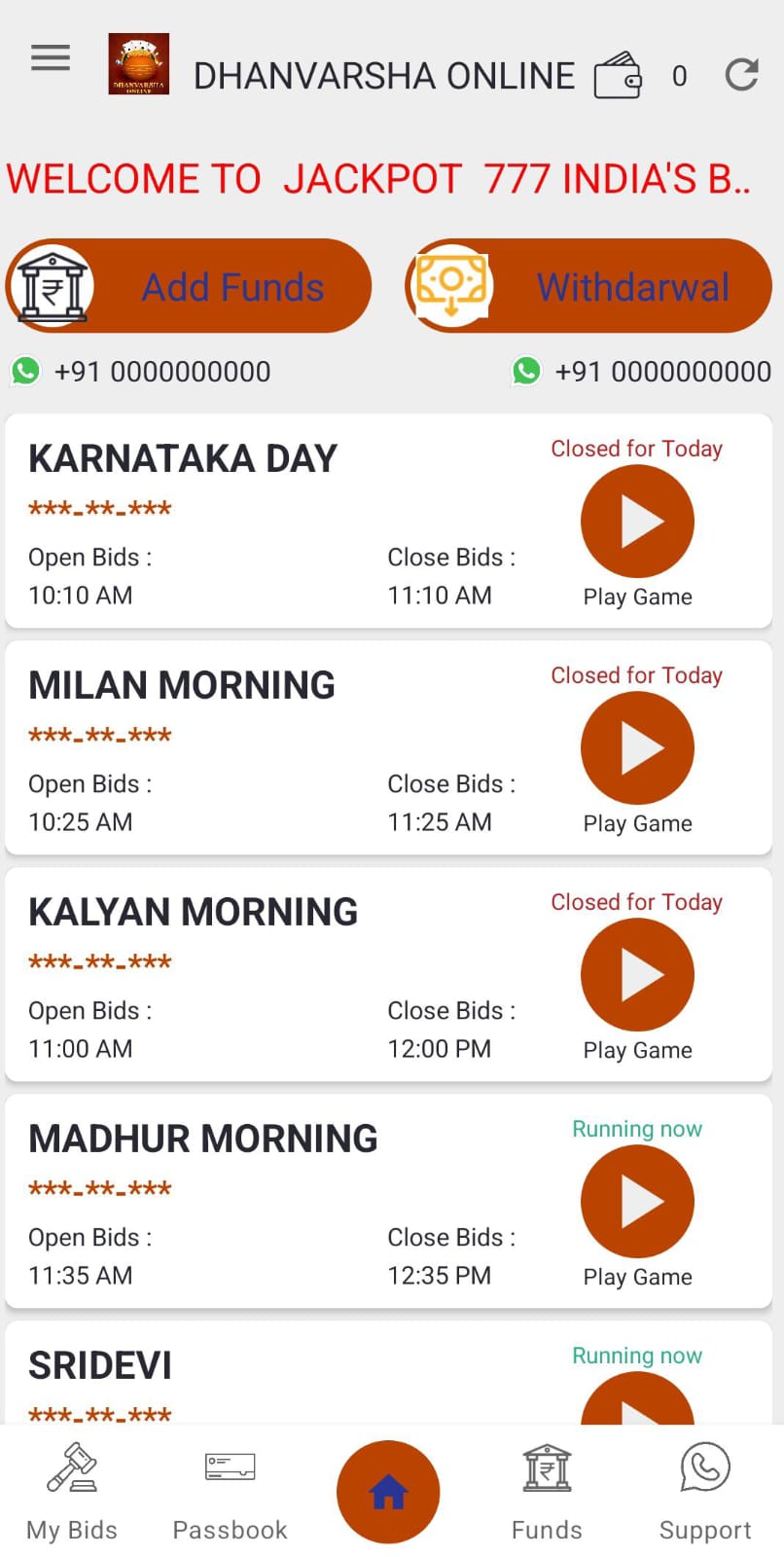
Task: Switch to the My Bids tab
Action: pos(72,1492)
